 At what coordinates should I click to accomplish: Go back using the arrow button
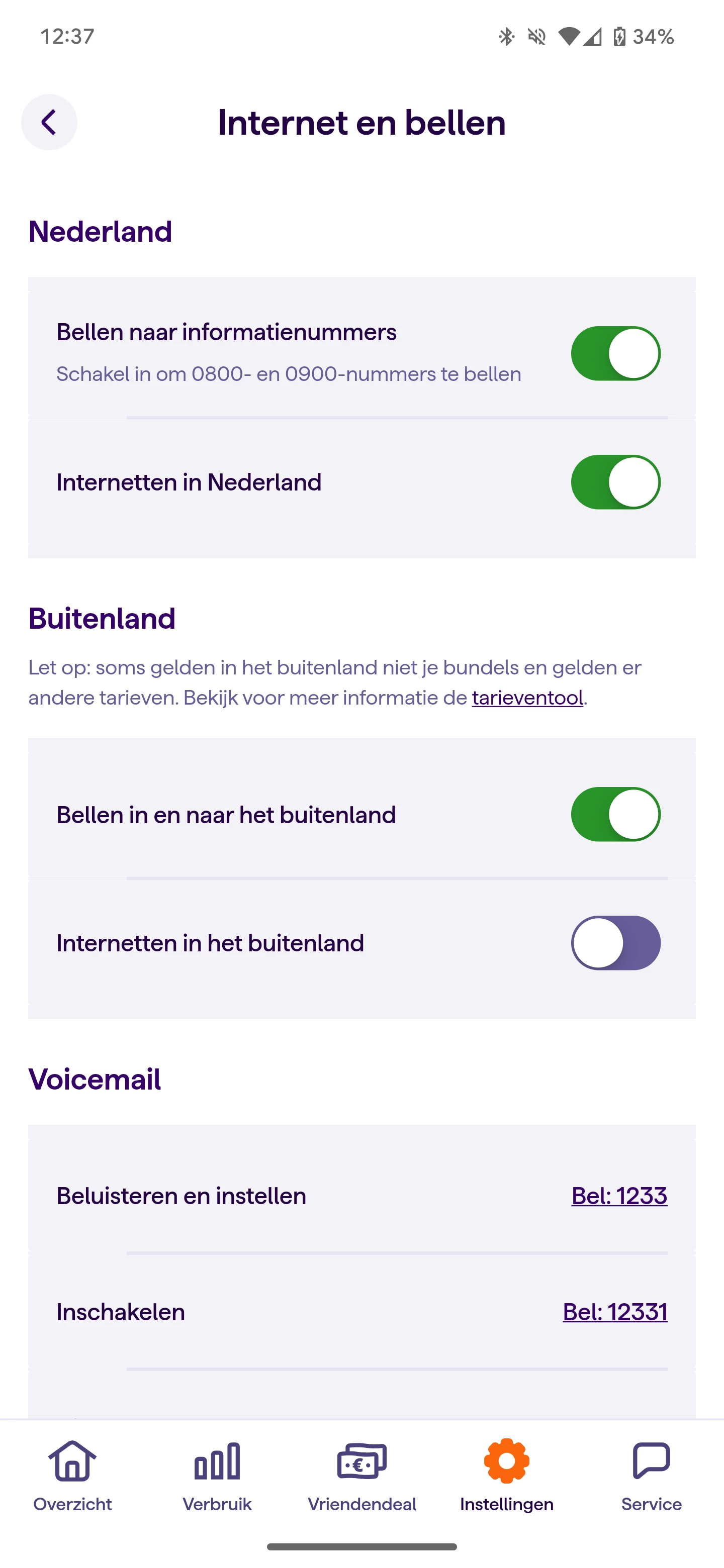[49, 122]
